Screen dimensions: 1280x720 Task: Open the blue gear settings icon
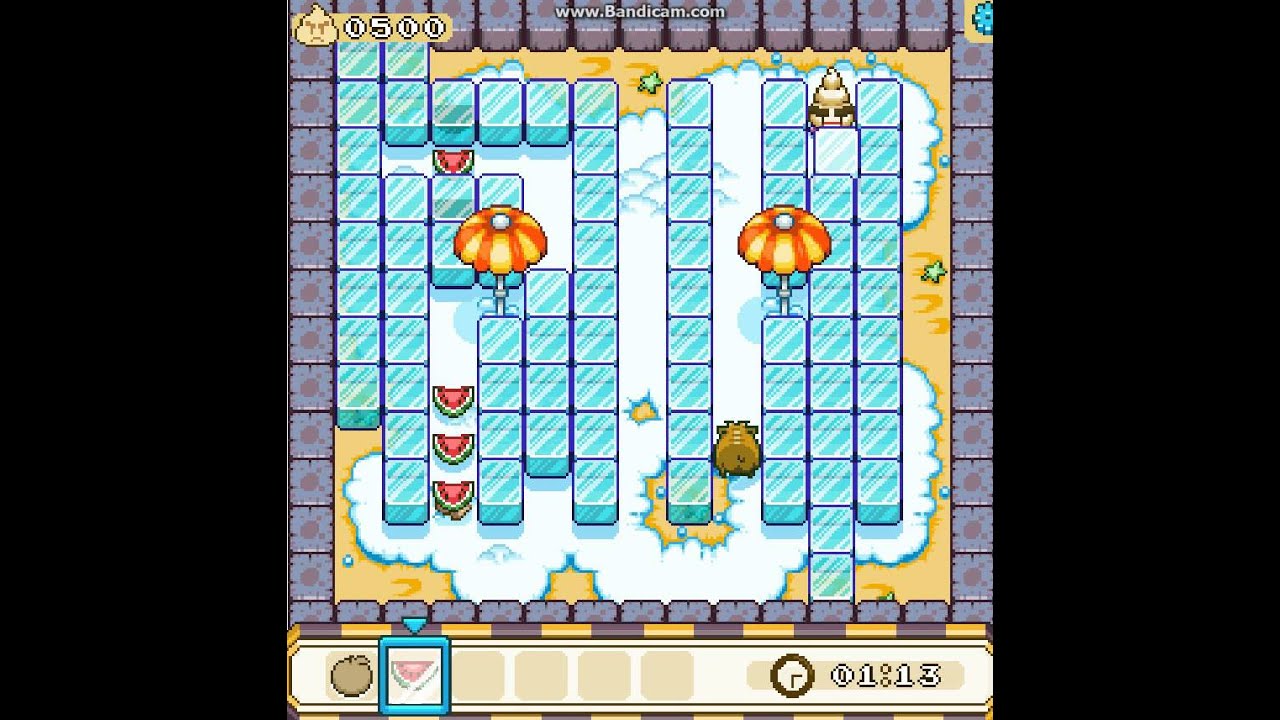[982, 20]
